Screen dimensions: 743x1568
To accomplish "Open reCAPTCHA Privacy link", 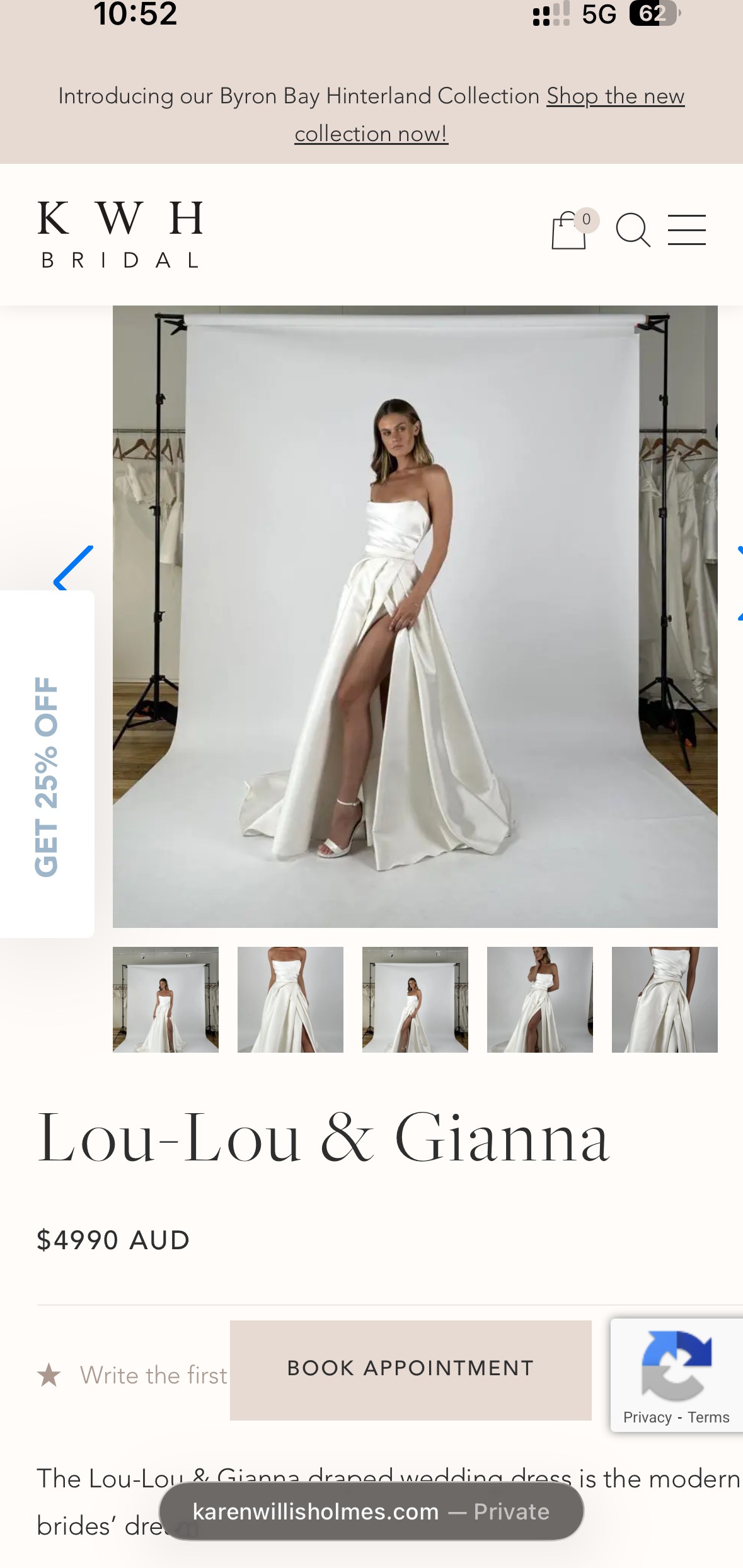I will (647, 1417).
